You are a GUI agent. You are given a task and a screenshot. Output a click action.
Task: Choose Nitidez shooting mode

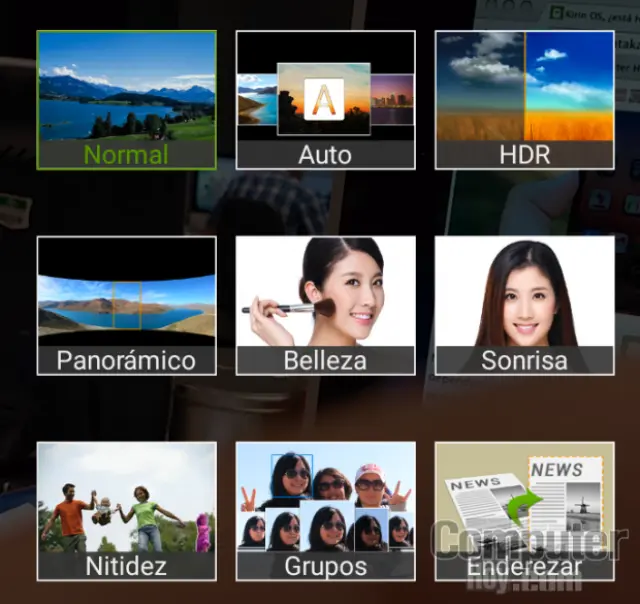tap(126, 511)
